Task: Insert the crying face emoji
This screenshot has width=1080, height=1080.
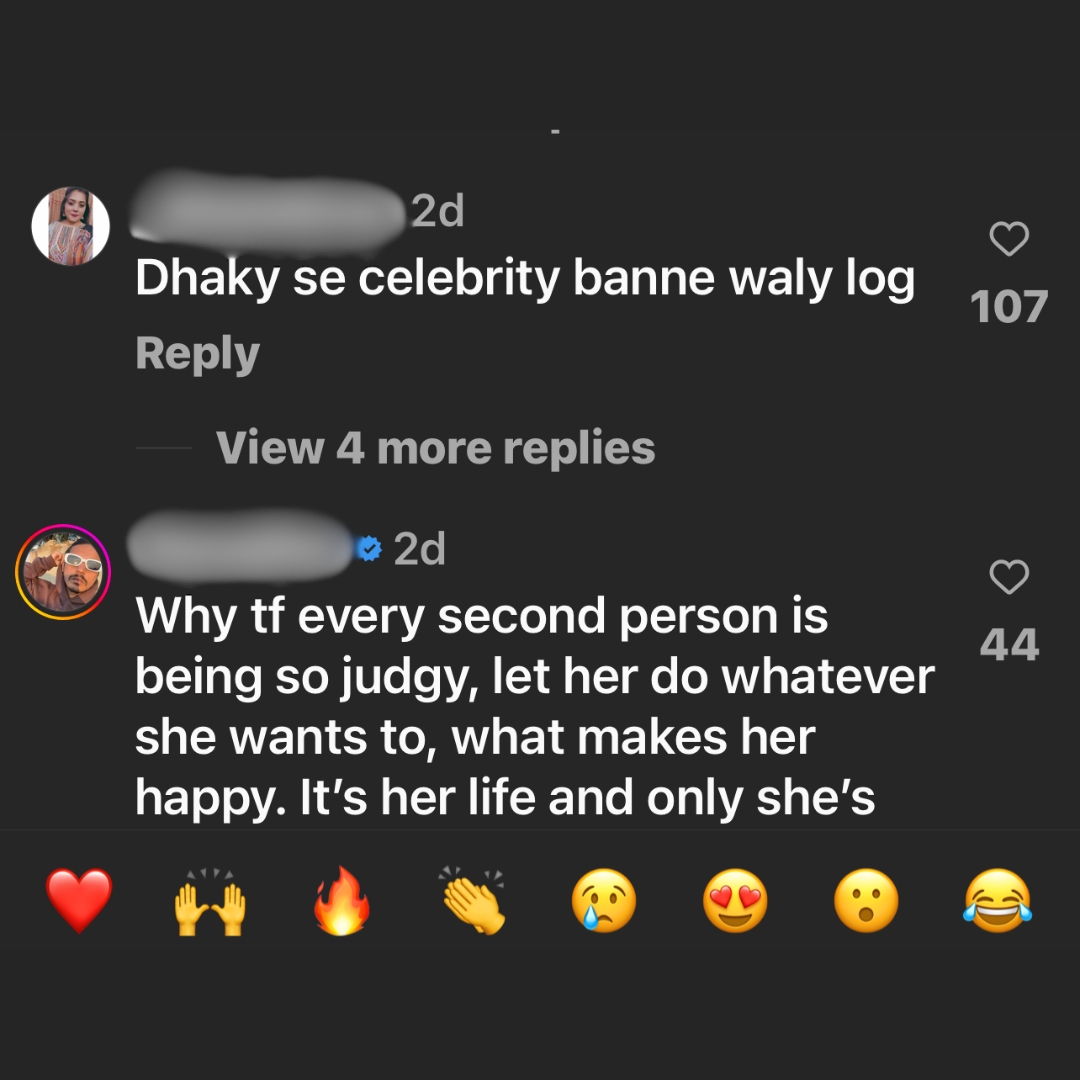Action: coord(604,900)
